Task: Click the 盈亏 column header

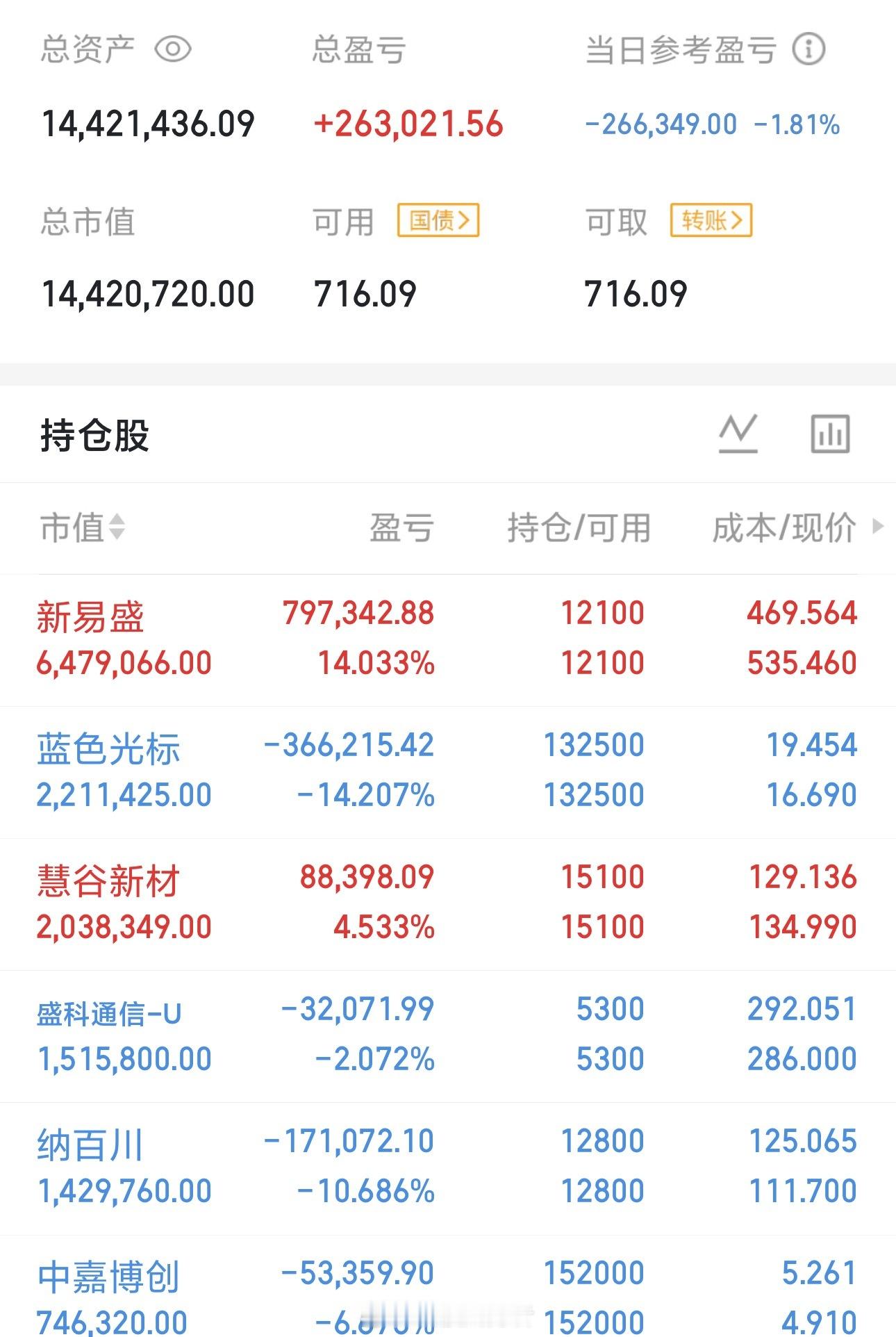Action: coord(399,528)
